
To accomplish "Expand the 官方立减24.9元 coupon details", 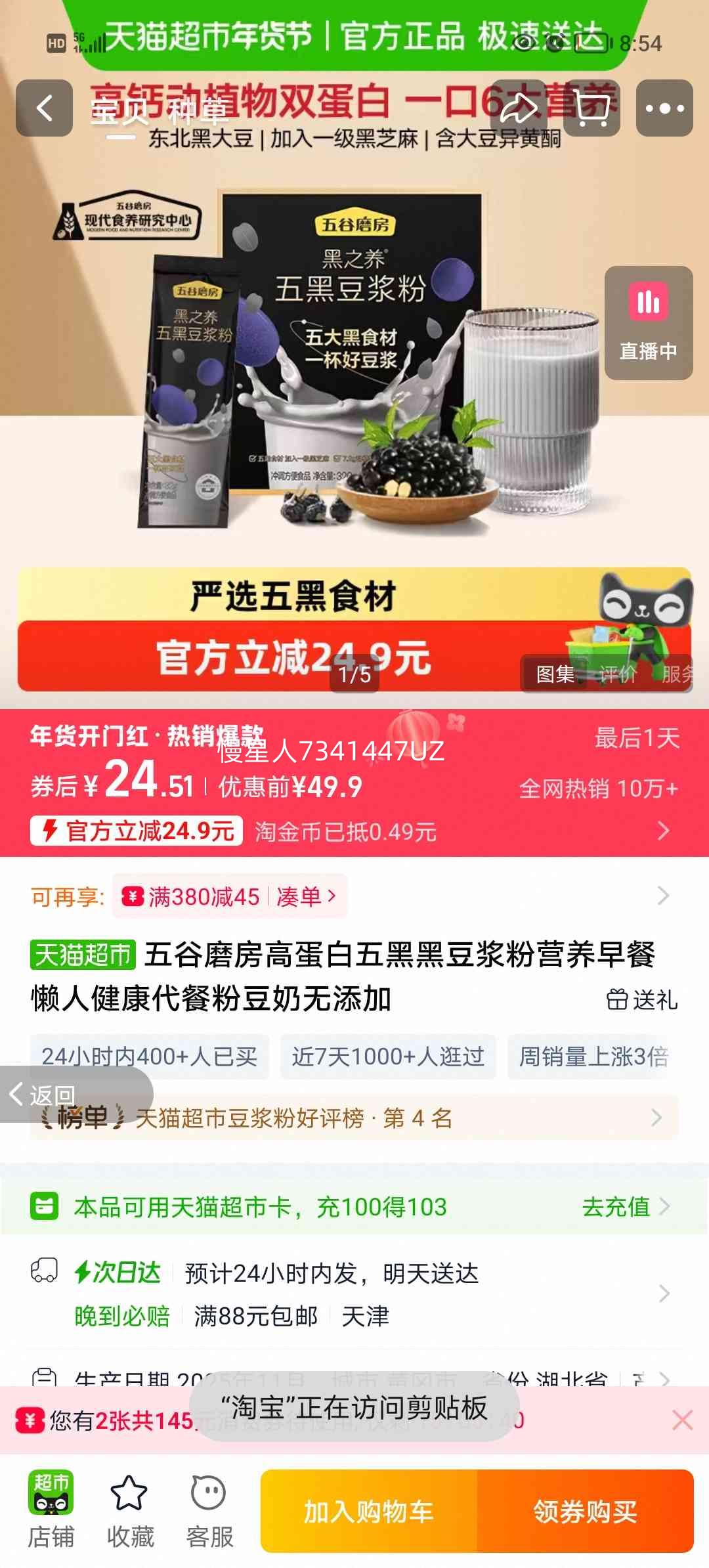I will tap(665, 833).
